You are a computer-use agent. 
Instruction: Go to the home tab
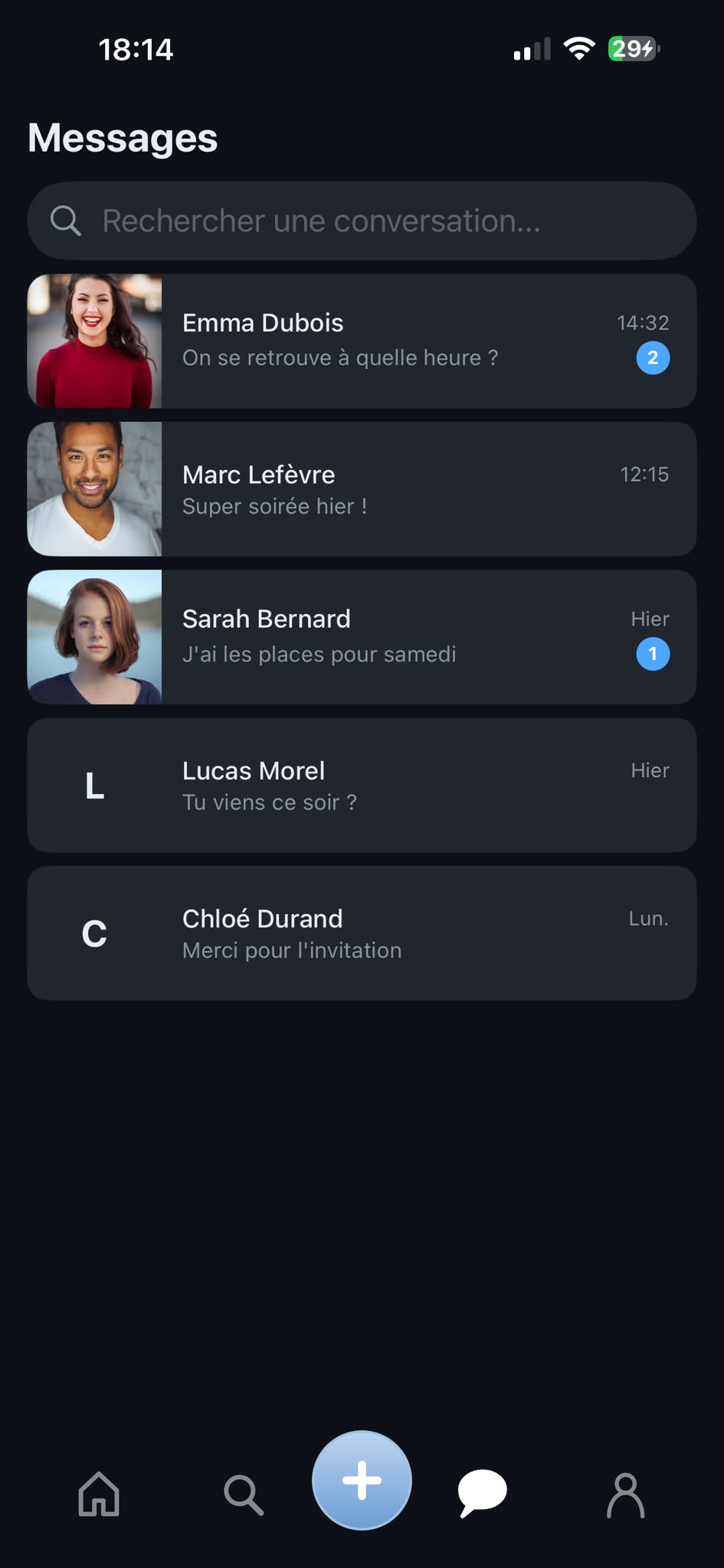tap(99, 1493)
